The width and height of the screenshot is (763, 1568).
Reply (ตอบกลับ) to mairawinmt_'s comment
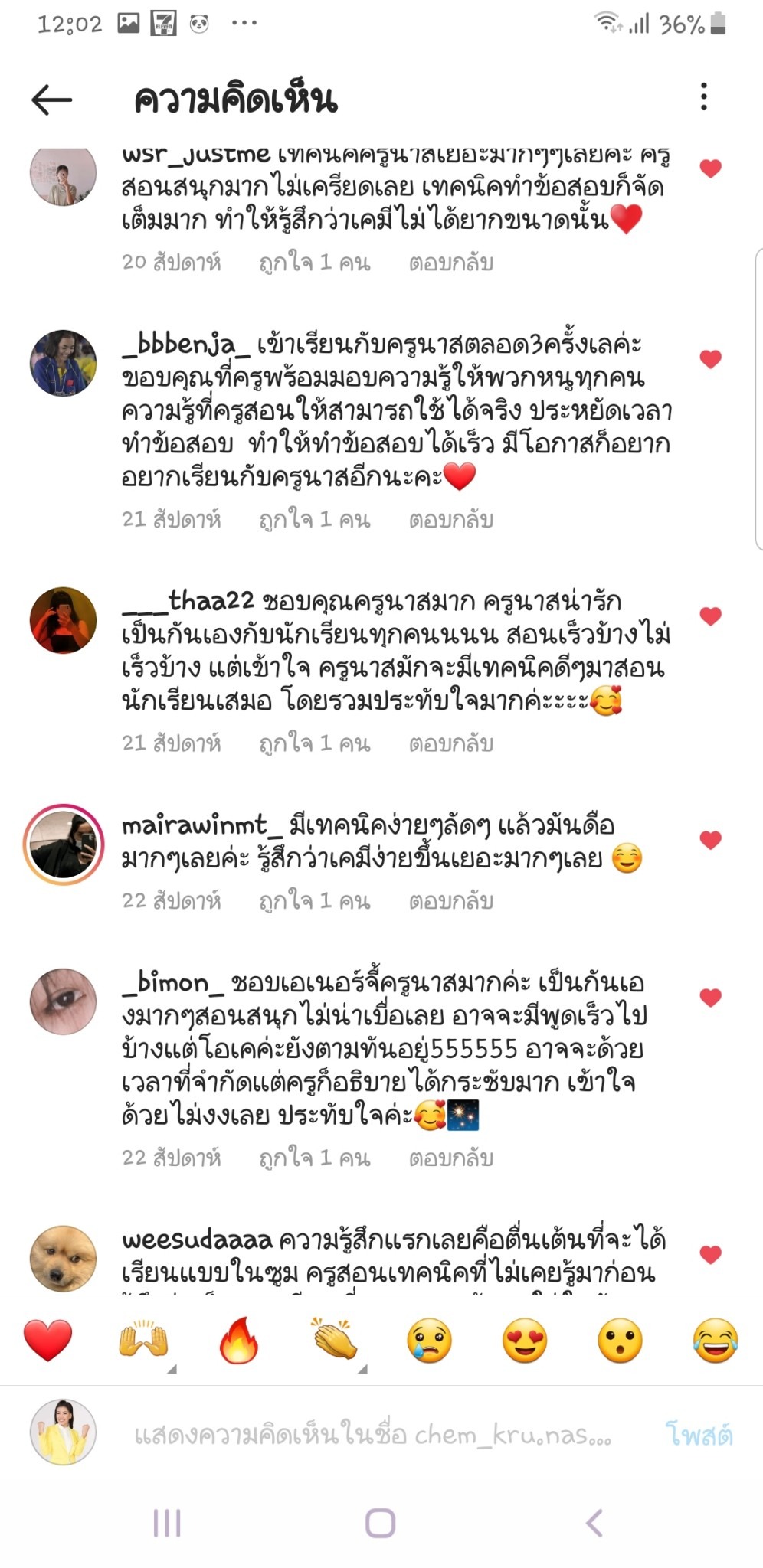(x=450, y=901)
